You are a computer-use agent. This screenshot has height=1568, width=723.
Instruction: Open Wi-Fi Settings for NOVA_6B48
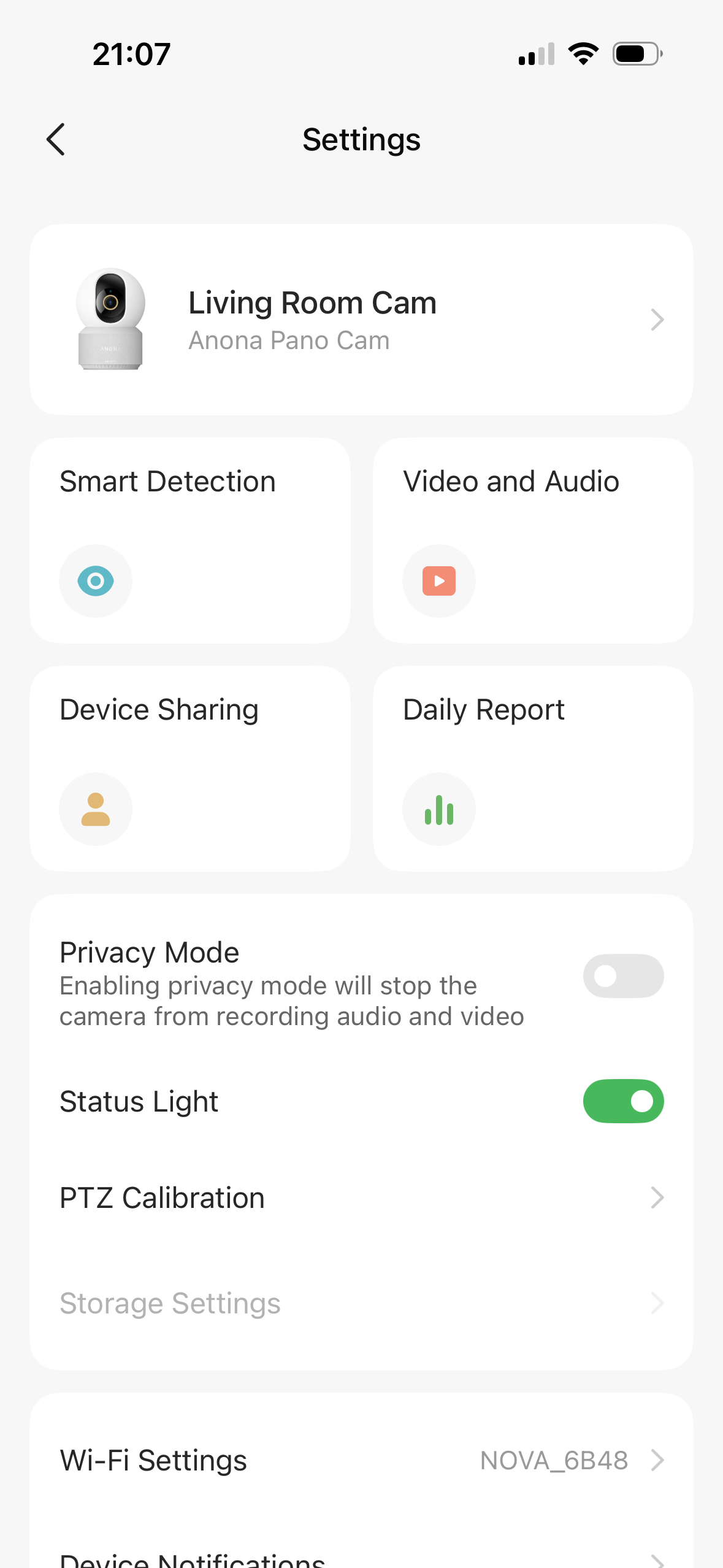coord(361,1460)
